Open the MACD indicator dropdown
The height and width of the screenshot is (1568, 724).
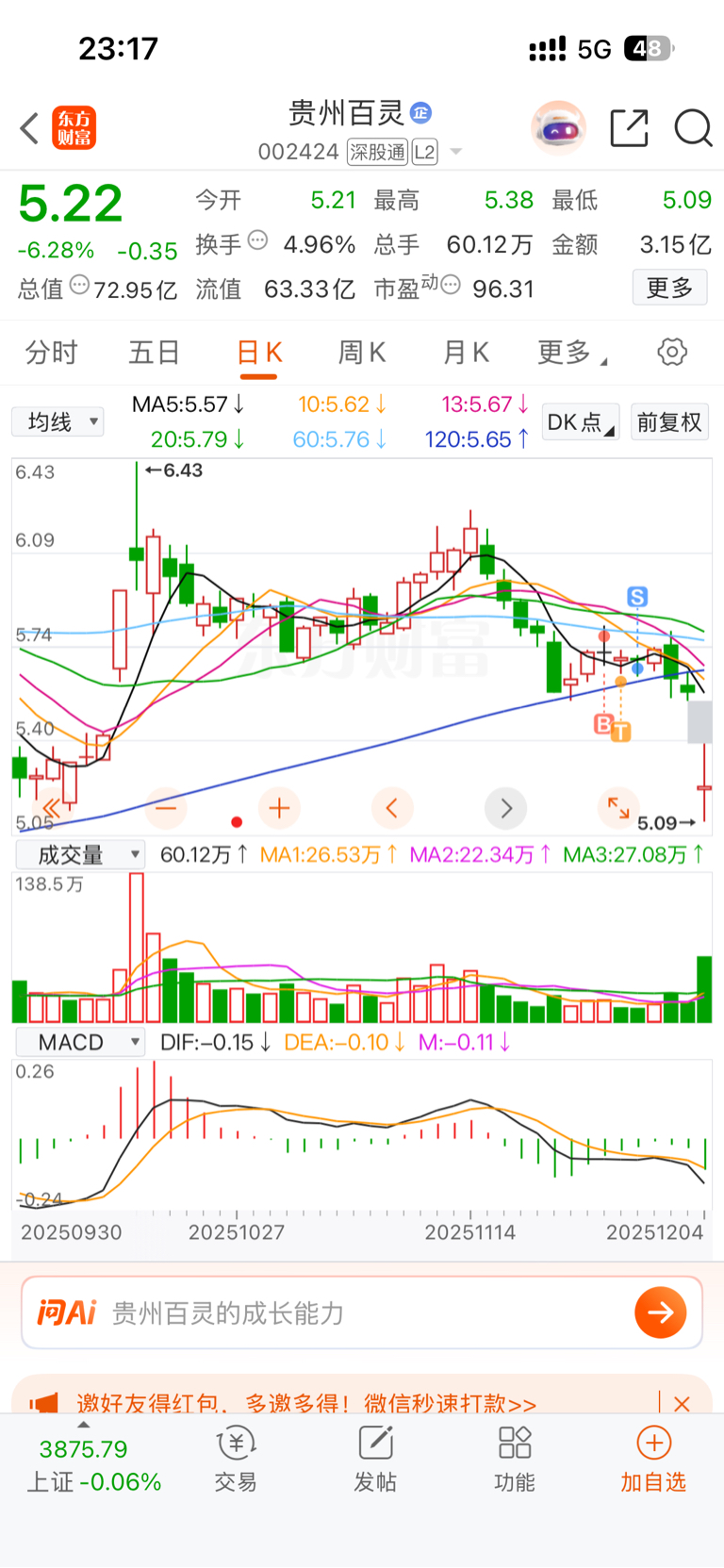point(80,1042)
